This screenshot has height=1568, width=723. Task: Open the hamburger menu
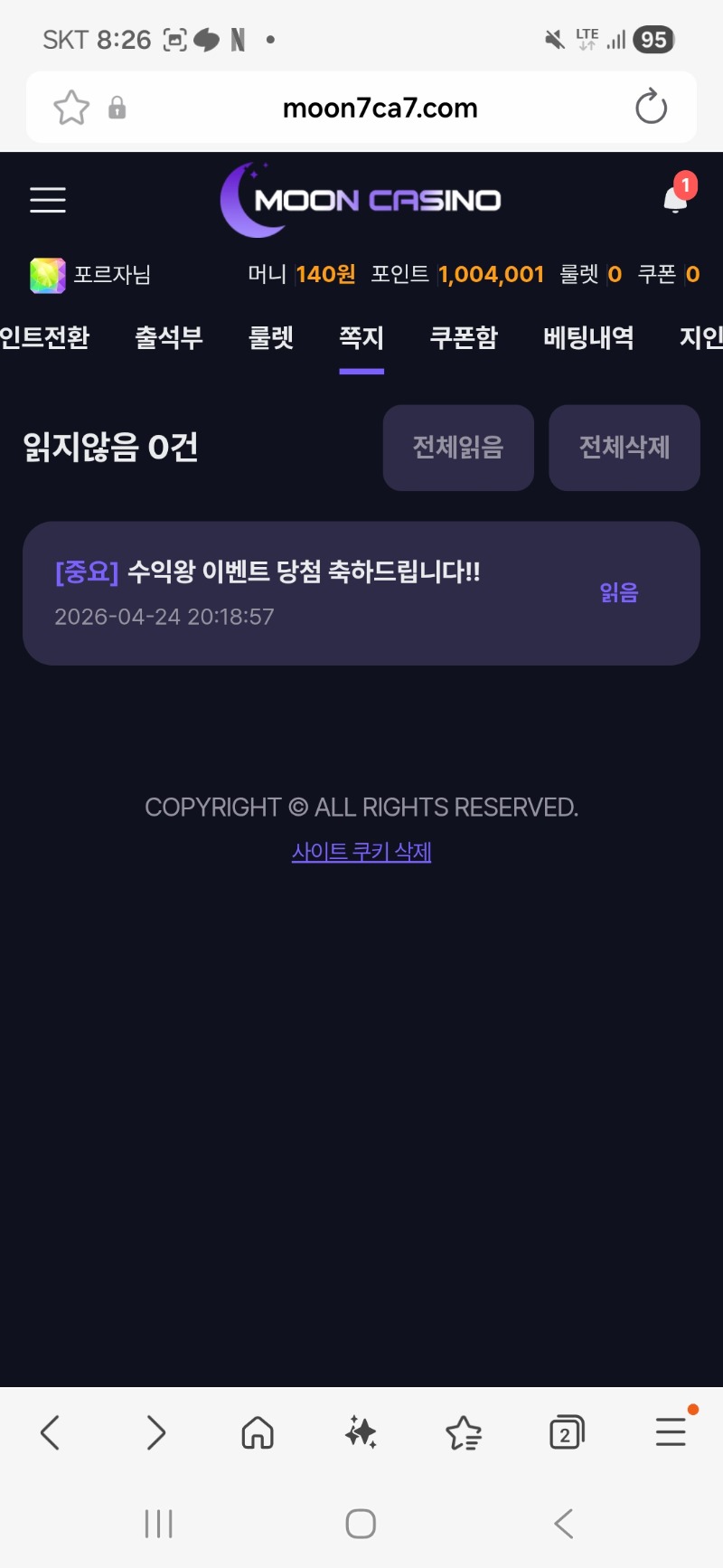48,200
